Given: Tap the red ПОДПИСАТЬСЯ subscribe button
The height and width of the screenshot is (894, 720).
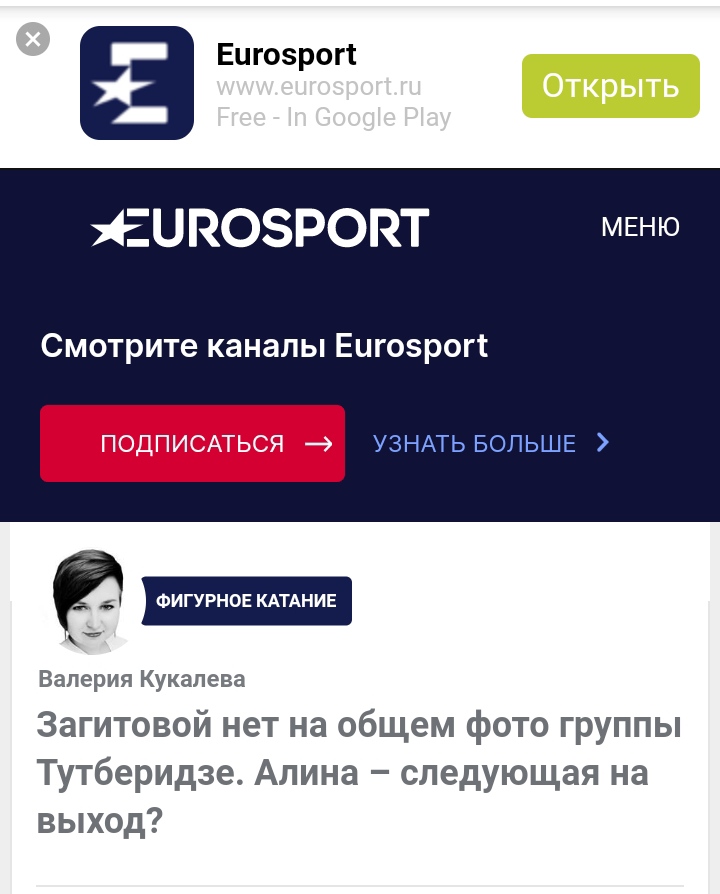Looking at the screenshot, I should click(x=192, y=443).
